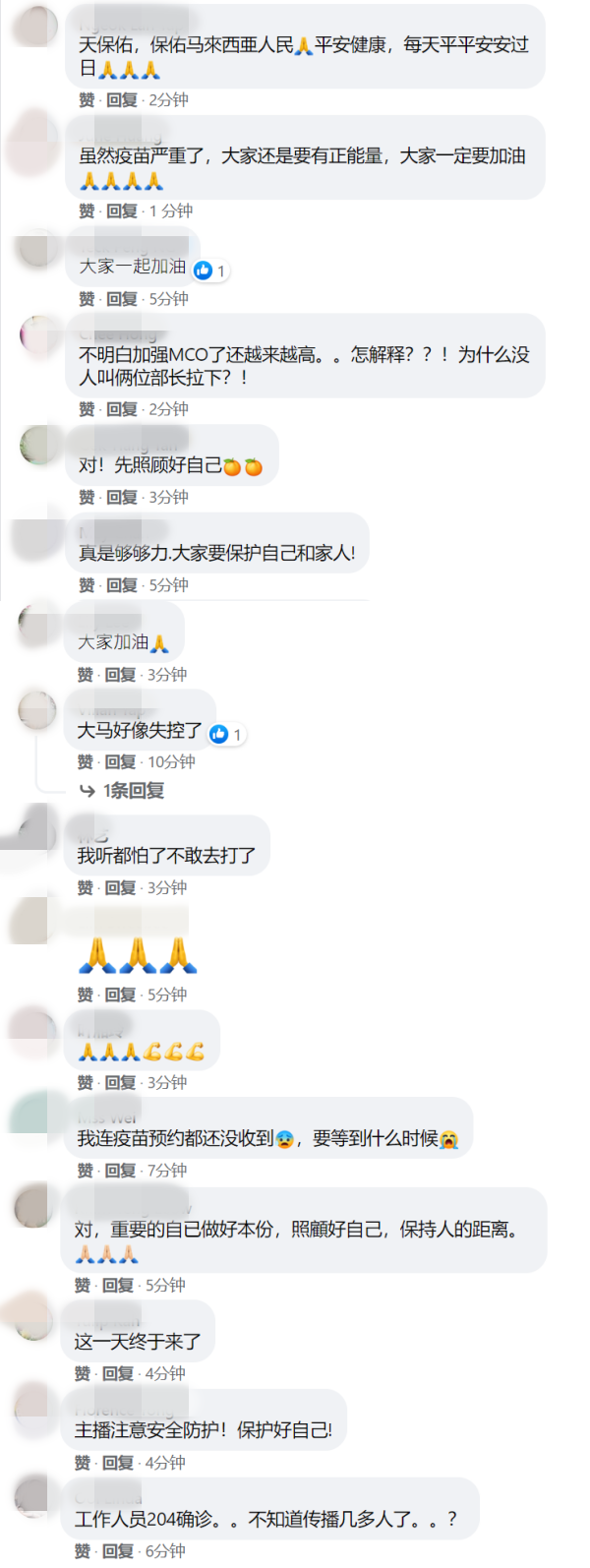Viewport: 590px width, 1568px height.
Task: Like the comment '主播注意安全防护'
Action: point(83,1464)
